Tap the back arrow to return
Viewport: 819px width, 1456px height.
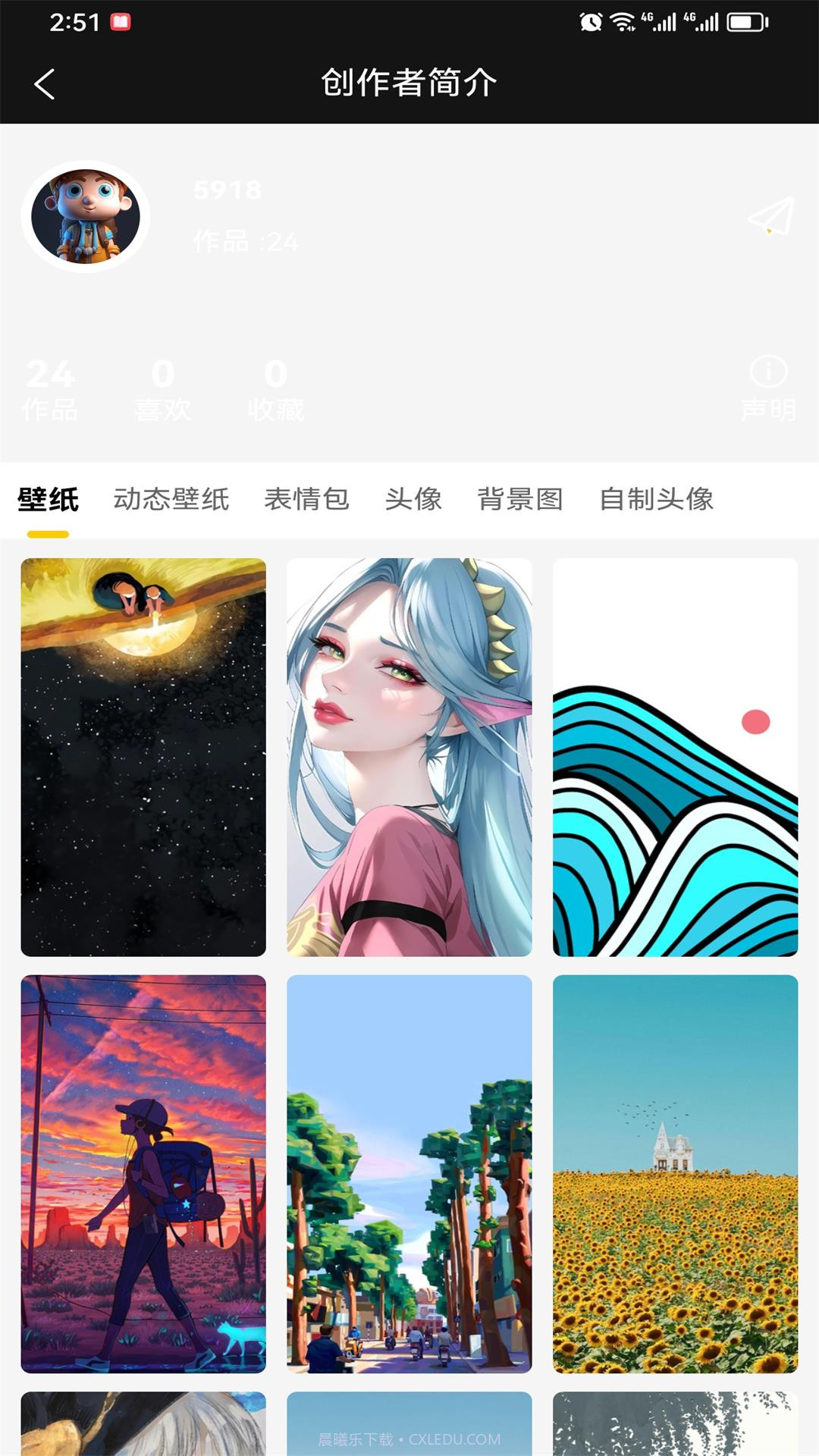pos(45,83)
